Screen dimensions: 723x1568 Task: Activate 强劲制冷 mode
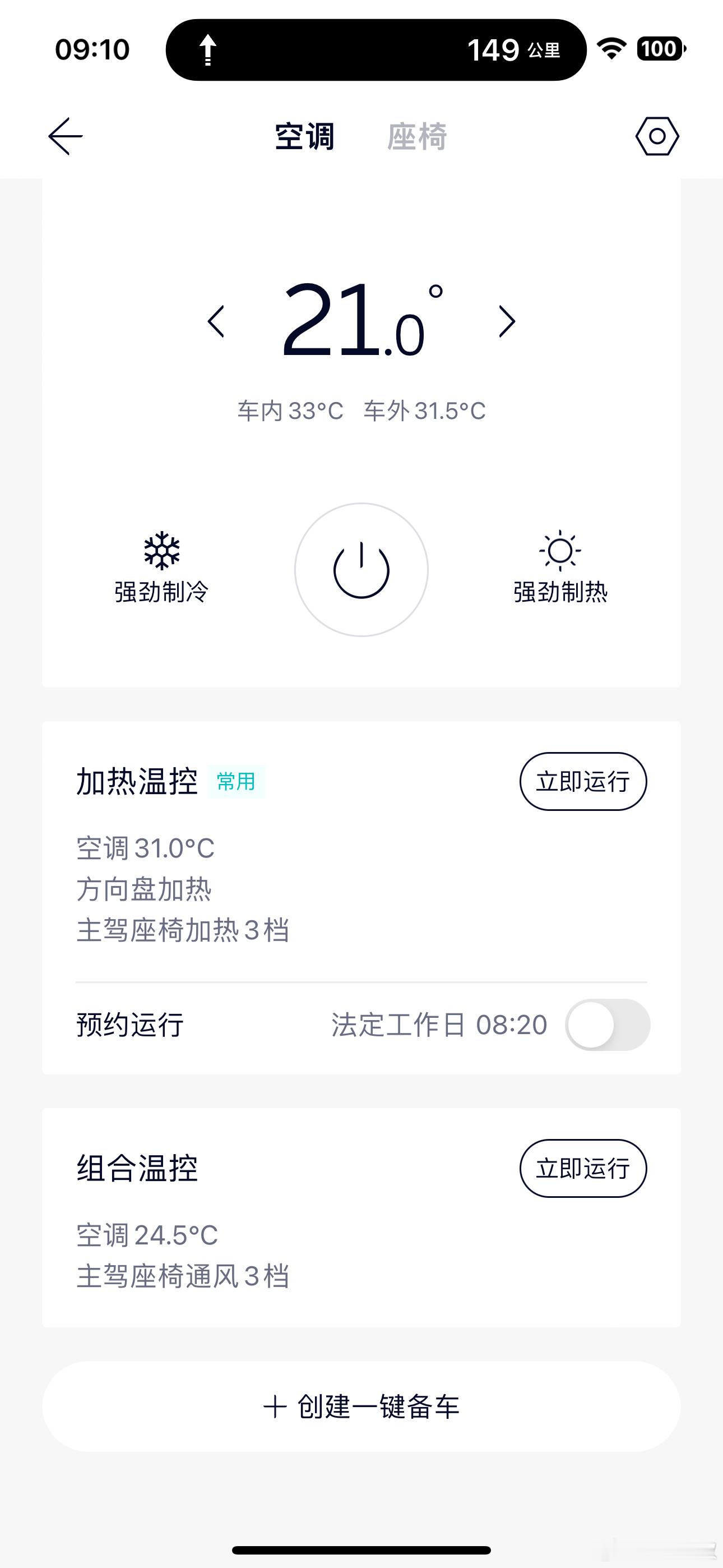click(x=161, y=568)
